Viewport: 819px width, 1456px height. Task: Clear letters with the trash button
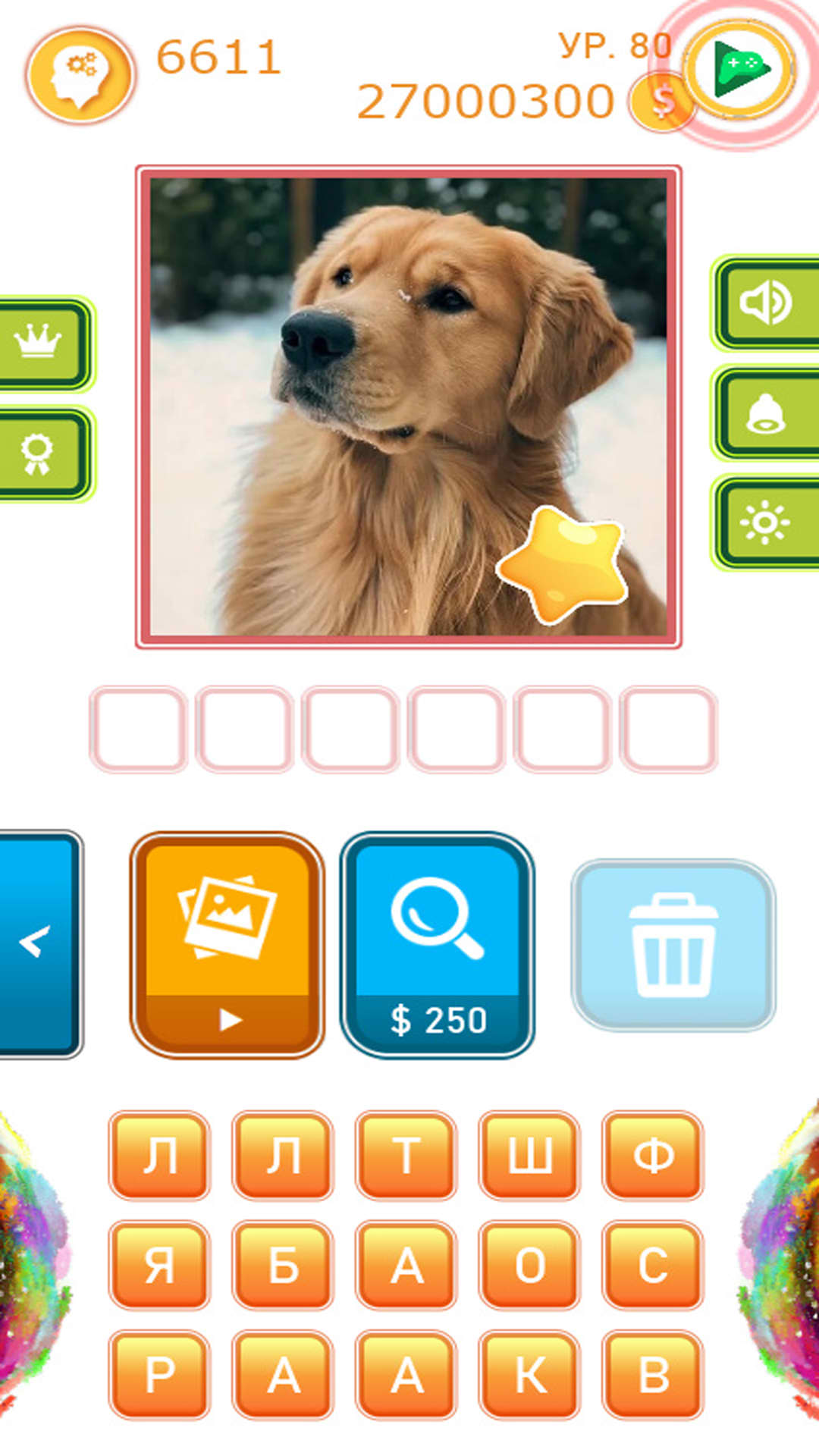click(673, 945)
